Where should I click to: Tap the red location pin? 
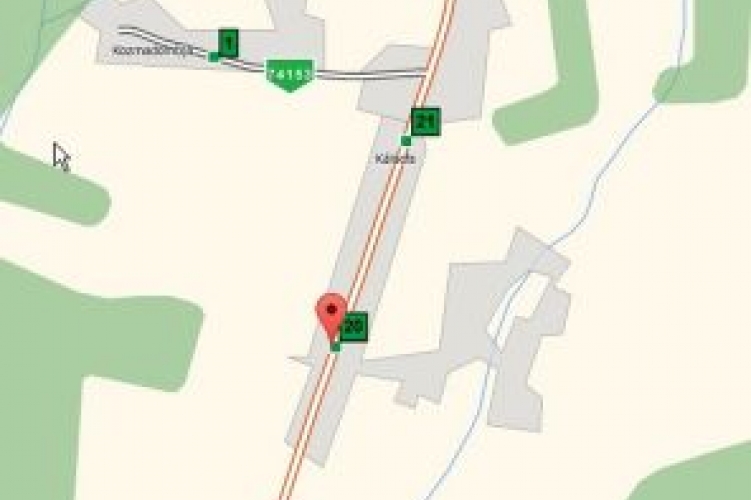[x=331, y=313]
